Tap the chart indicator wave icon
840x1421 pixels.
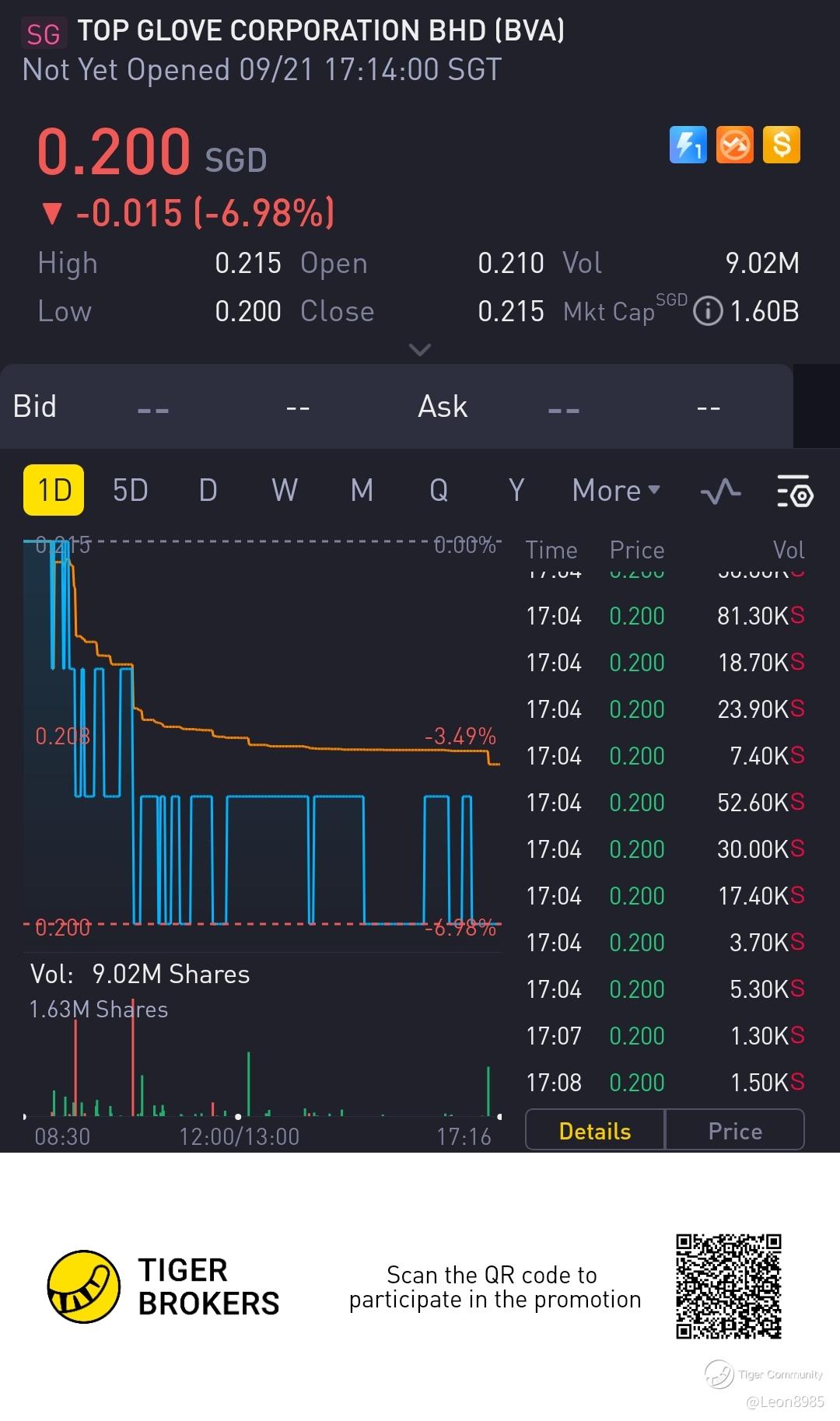[x=720, y=491]
